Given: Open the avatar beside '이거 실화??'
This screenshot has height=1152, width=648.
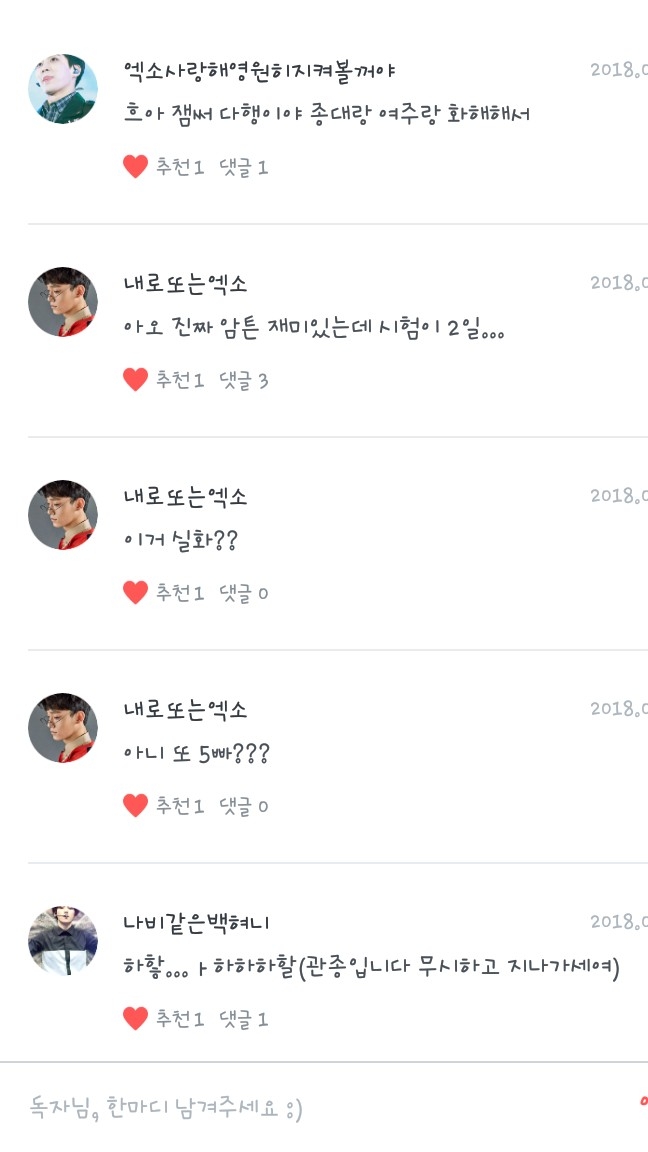Looking at the screenshot, I should (63, 515).
